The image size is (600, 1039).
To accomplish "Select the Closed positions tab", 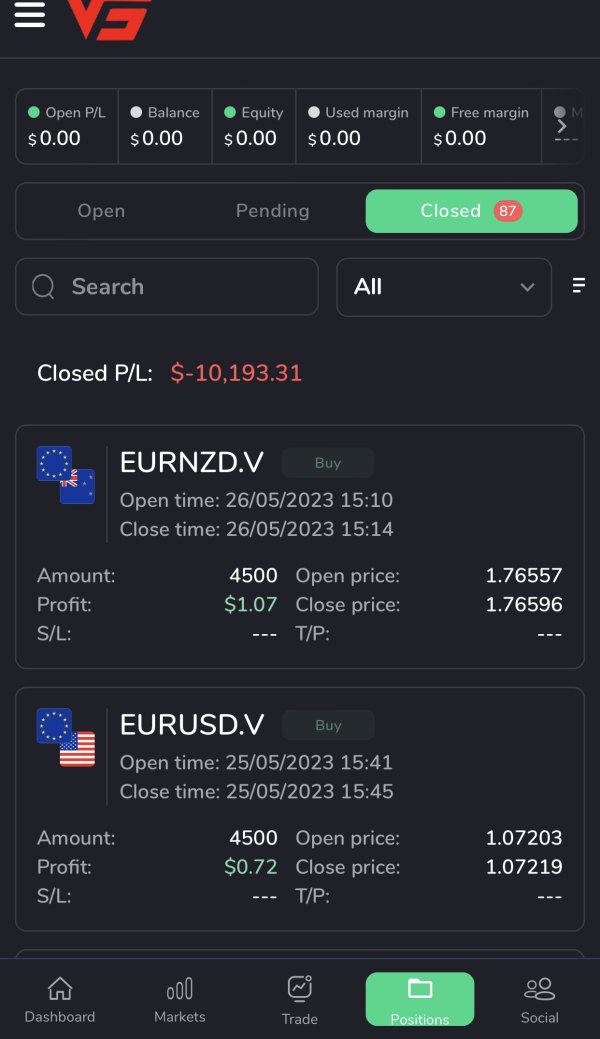I will (x=471, y=211).
